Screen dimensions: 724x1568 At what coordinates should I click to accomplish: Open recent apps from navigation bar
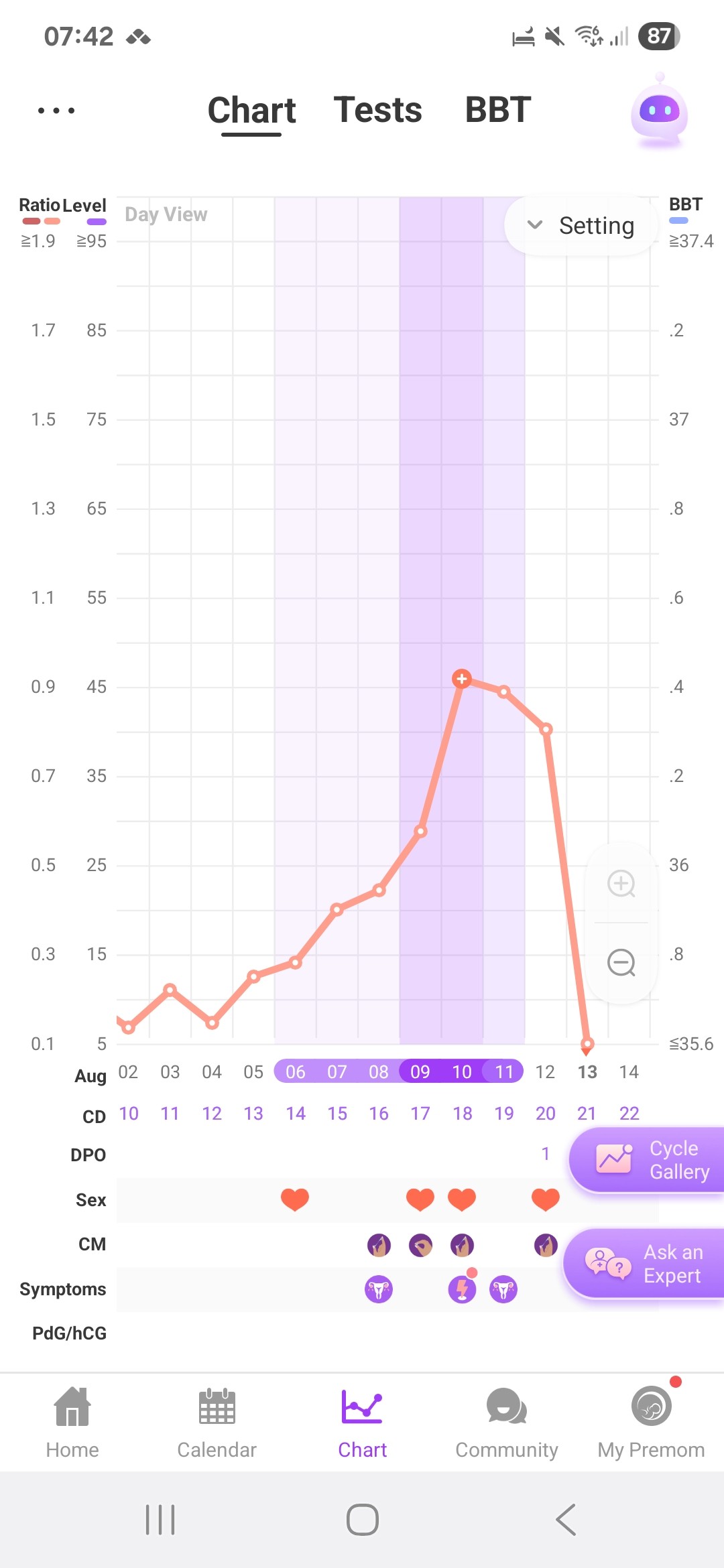click(160, 1520)
